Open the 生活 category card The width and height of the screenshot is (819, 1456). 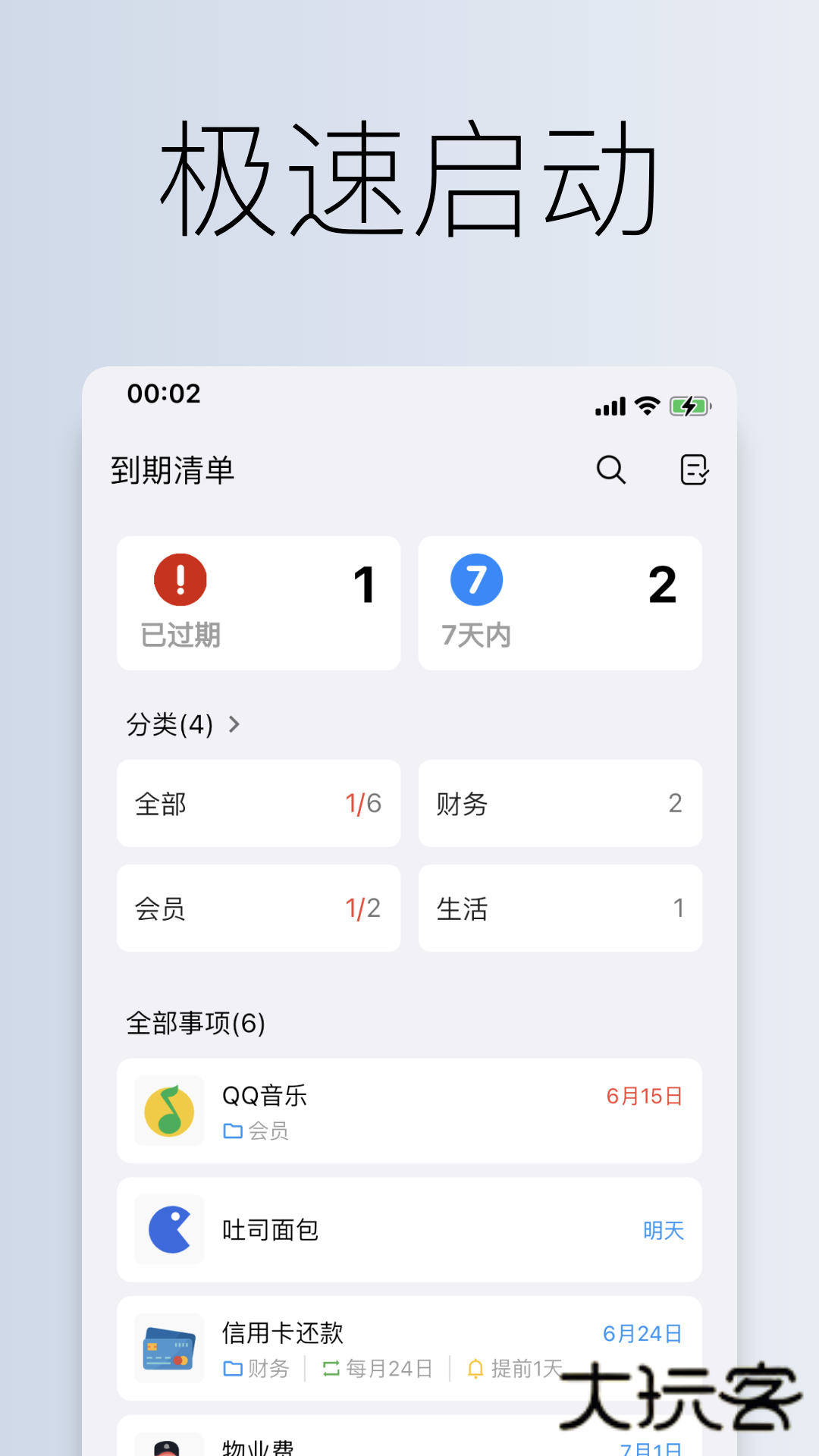click(x=560, y=908)
